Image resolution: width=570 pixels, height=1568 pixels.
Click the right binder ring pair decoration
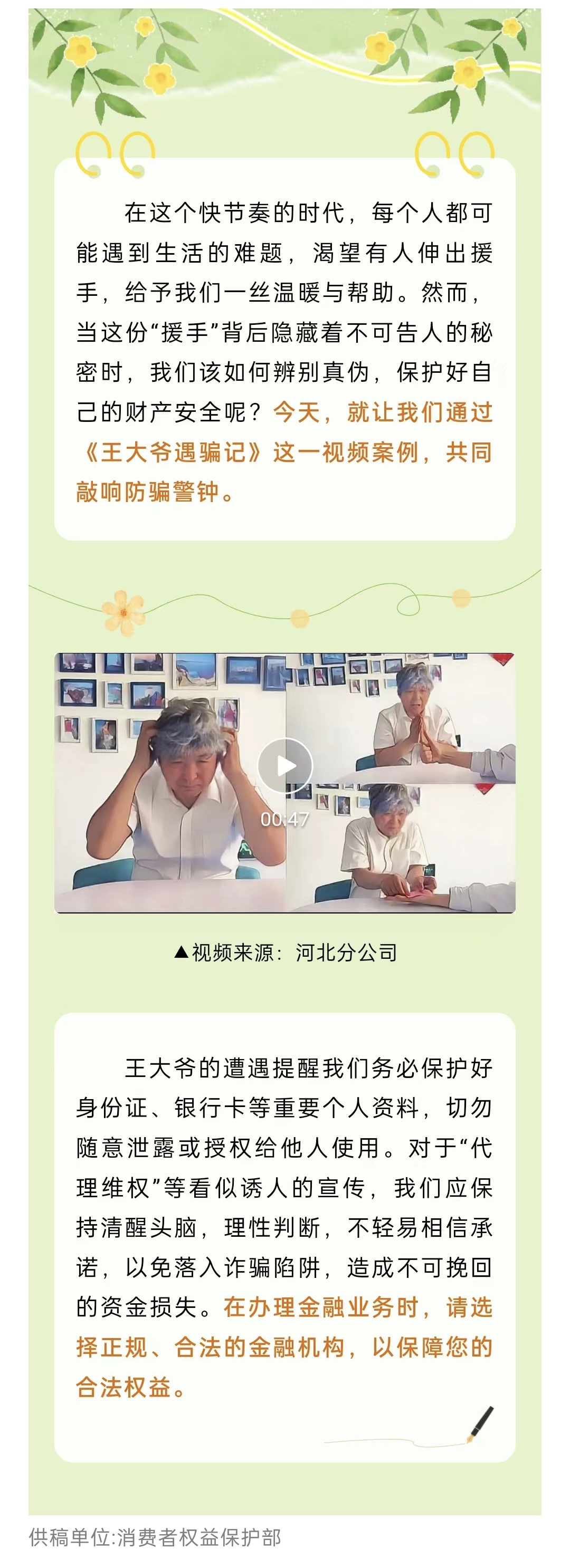(455, 155)
